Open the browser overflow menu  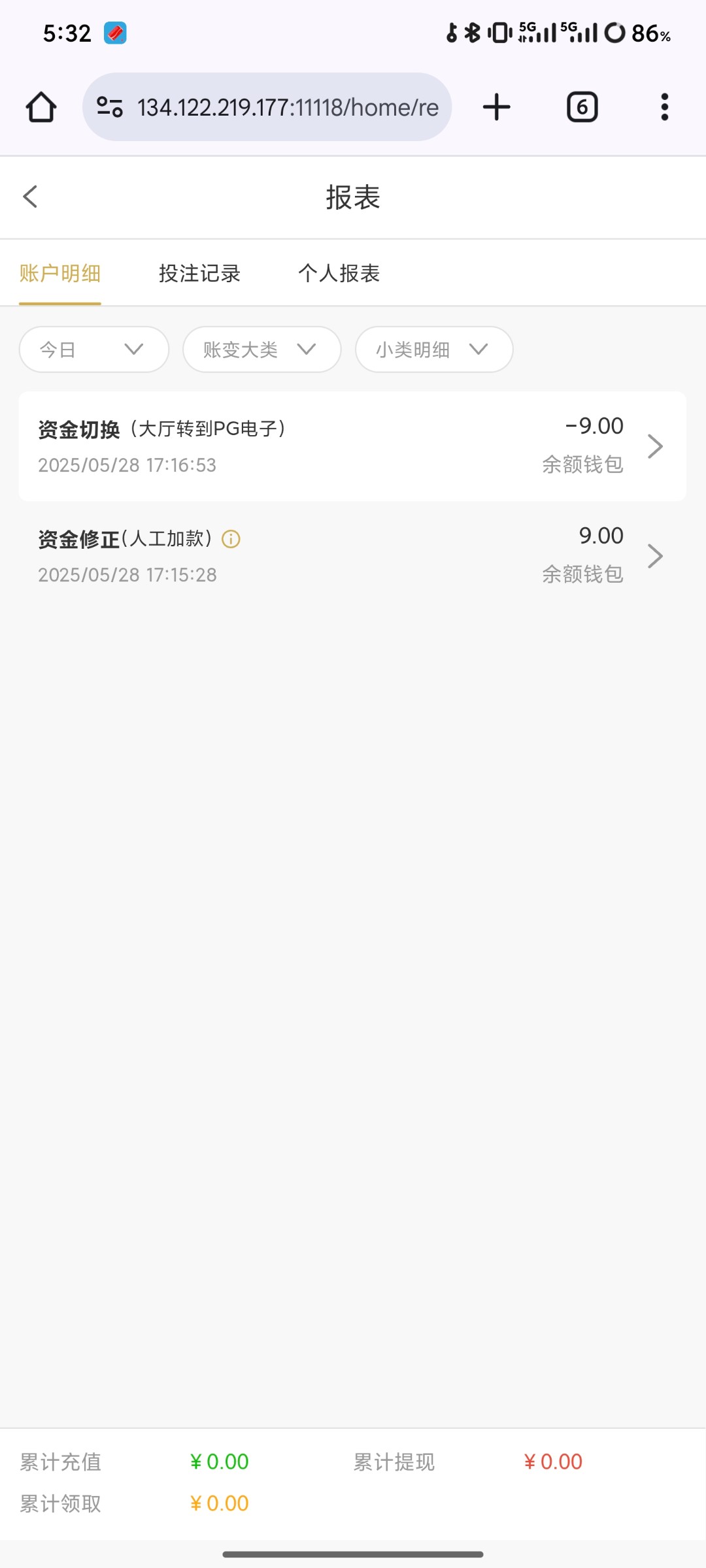coord(664,107)
